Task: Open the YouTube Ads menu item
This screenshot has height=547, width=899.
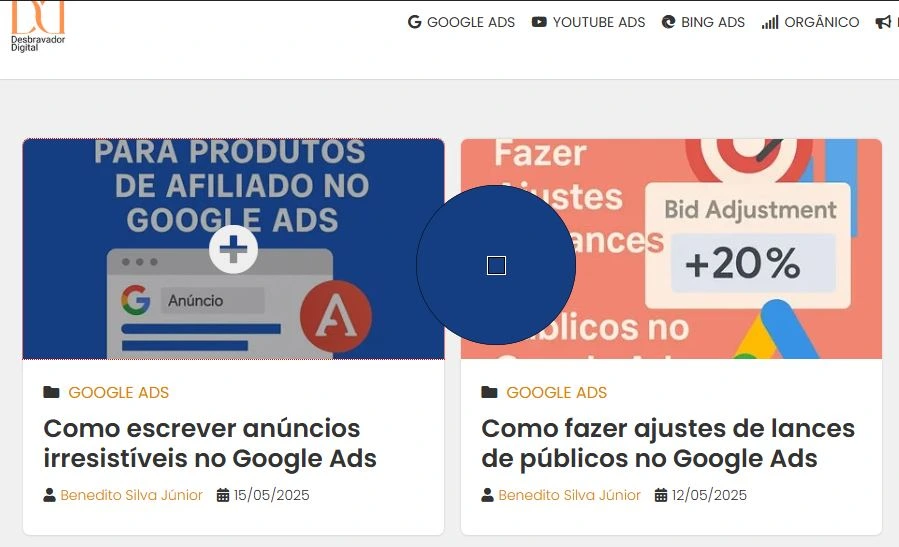Action: click(589, 22)
